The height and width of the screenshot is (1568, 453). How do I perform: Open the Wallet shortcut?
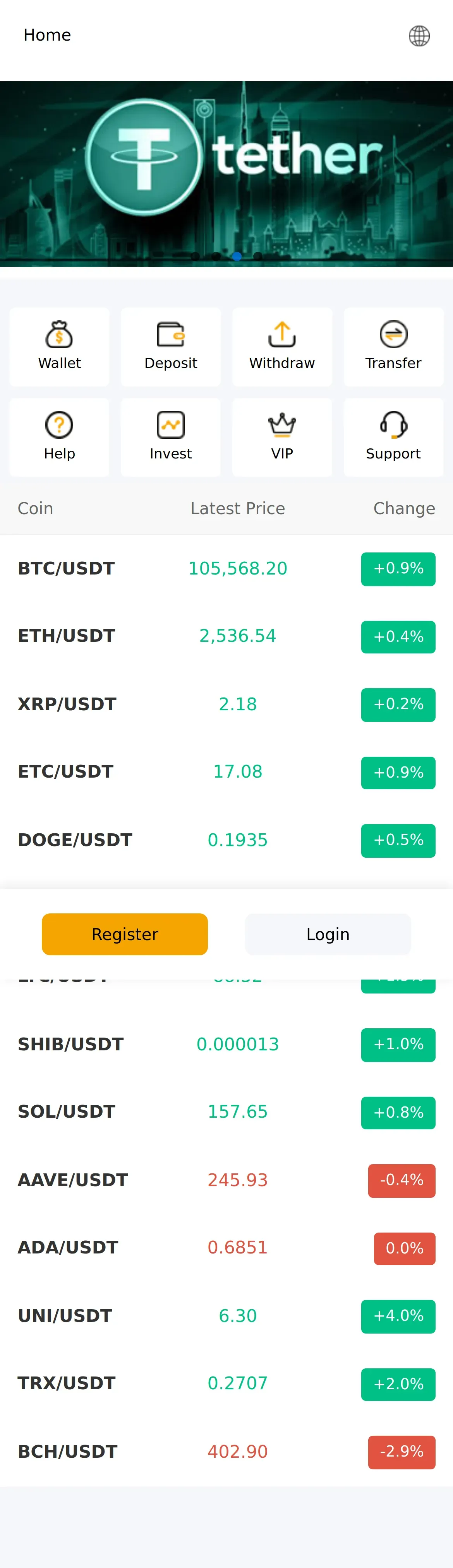click(60, 346)
